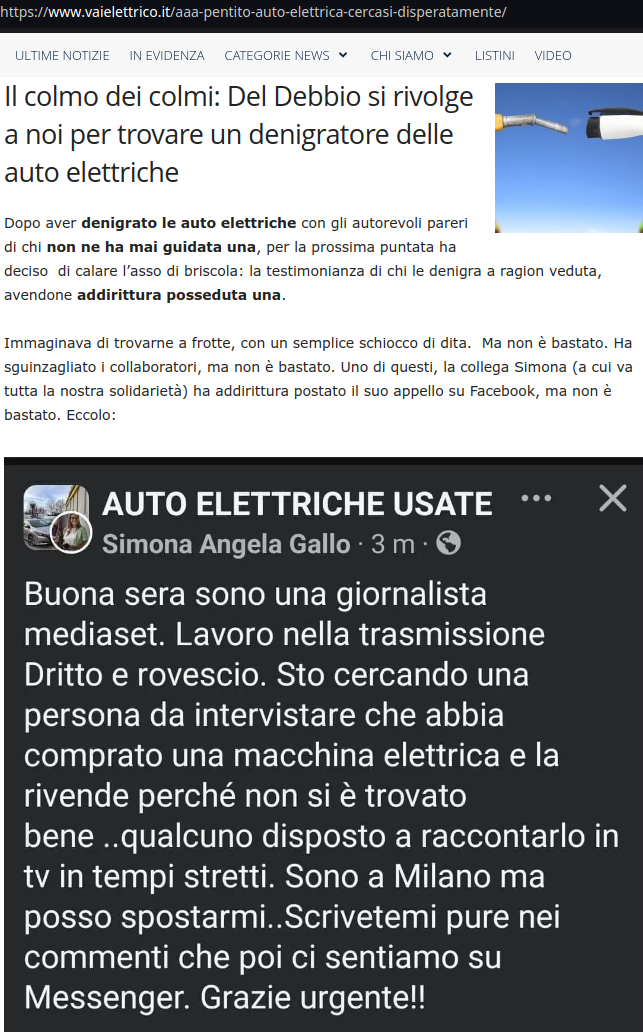
Task: Open the Ultime Notizie section
Action: [62, 55]
